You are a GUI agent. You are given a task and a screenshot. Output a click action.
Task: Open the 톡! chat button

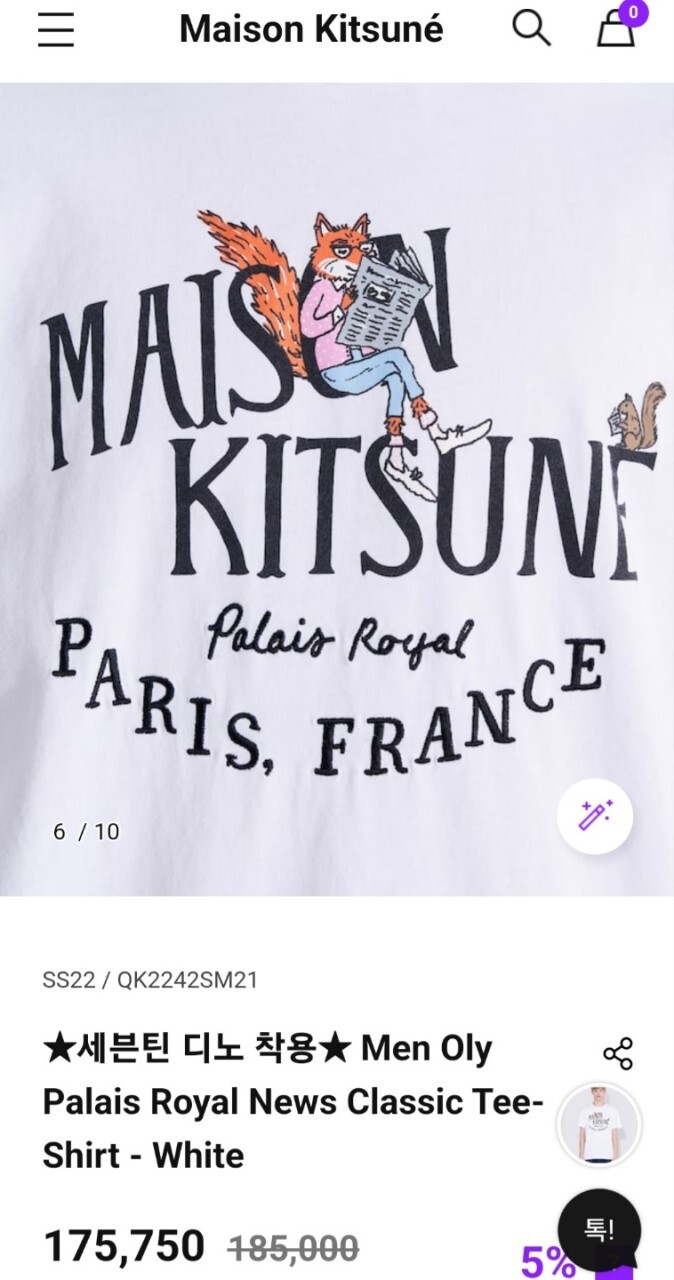point(598,1229)
